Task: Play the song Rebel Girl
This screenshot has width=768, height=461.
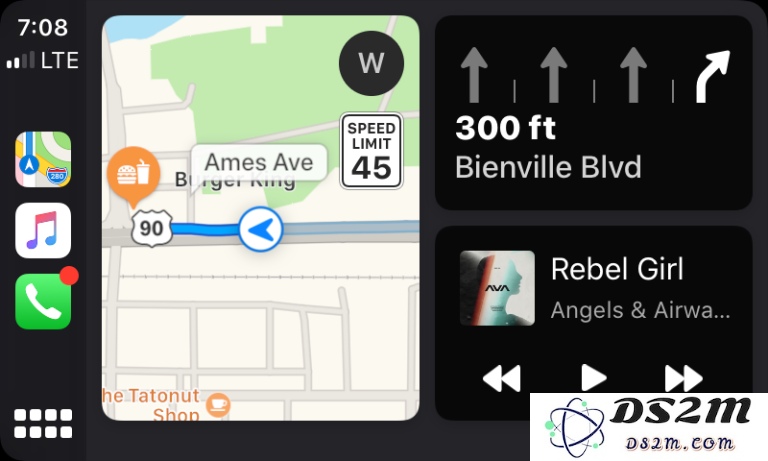Action: [594, 378]
